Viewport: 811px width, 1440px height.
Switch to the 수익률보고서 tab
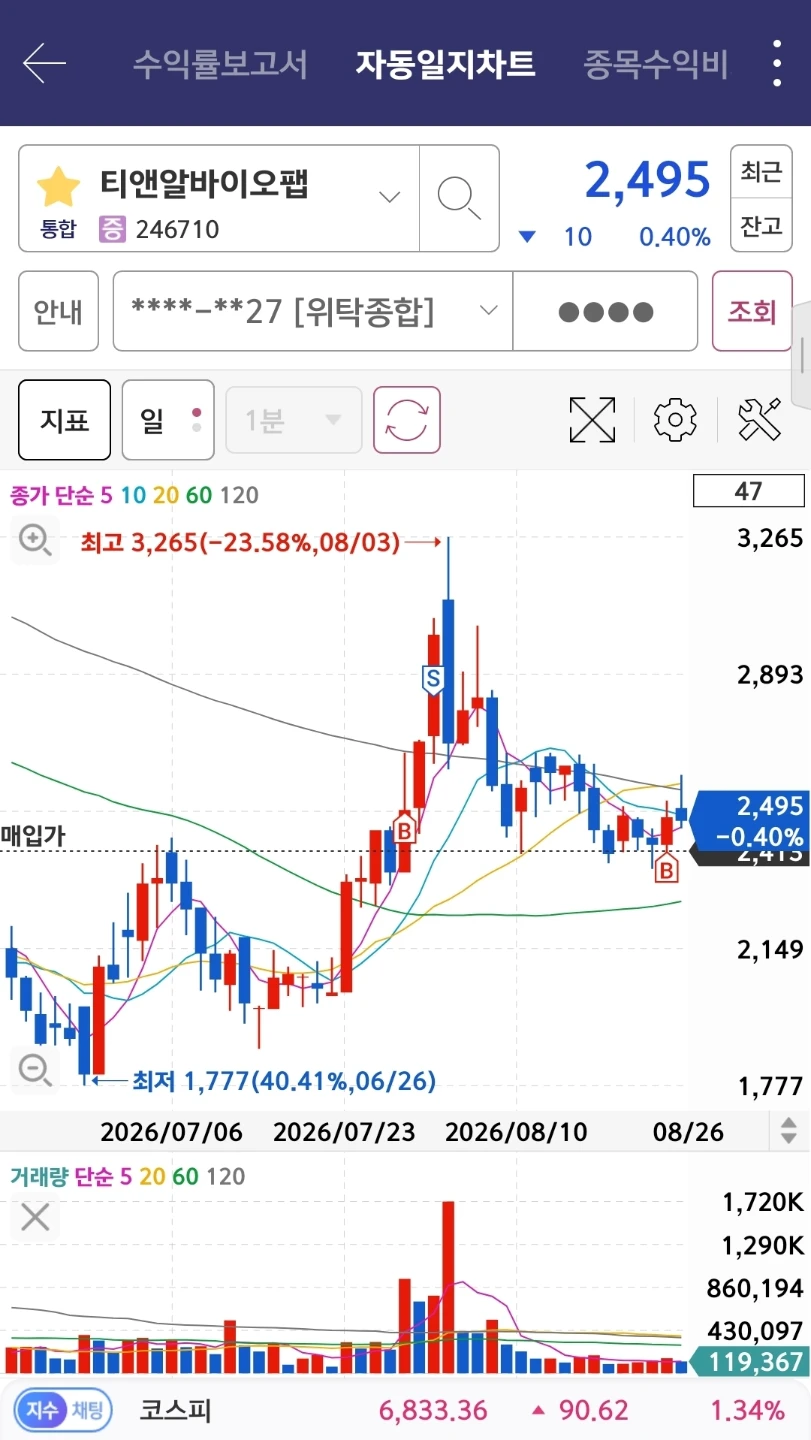[x=220, y=65]
